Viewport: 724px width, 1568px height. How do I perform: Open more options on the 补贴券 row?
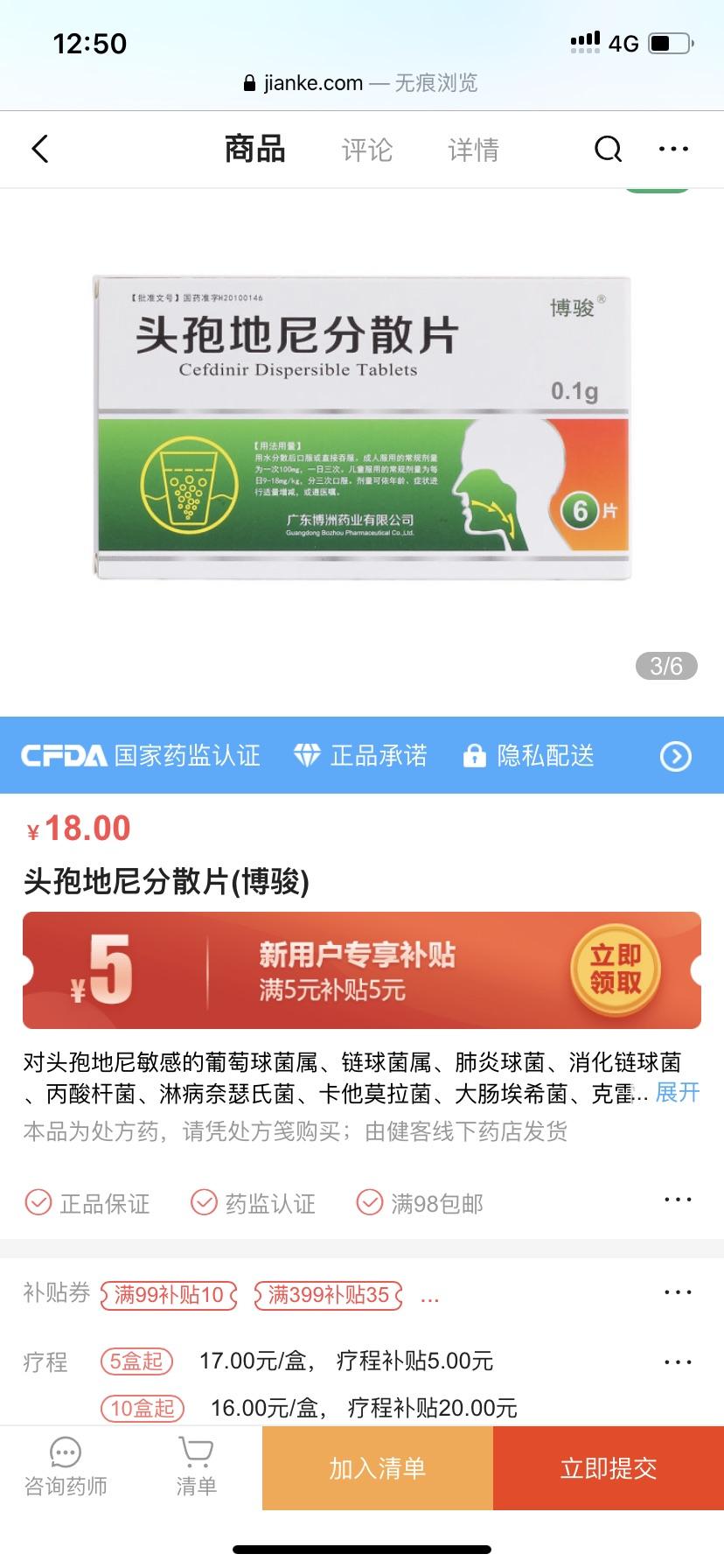(678, 1292)
